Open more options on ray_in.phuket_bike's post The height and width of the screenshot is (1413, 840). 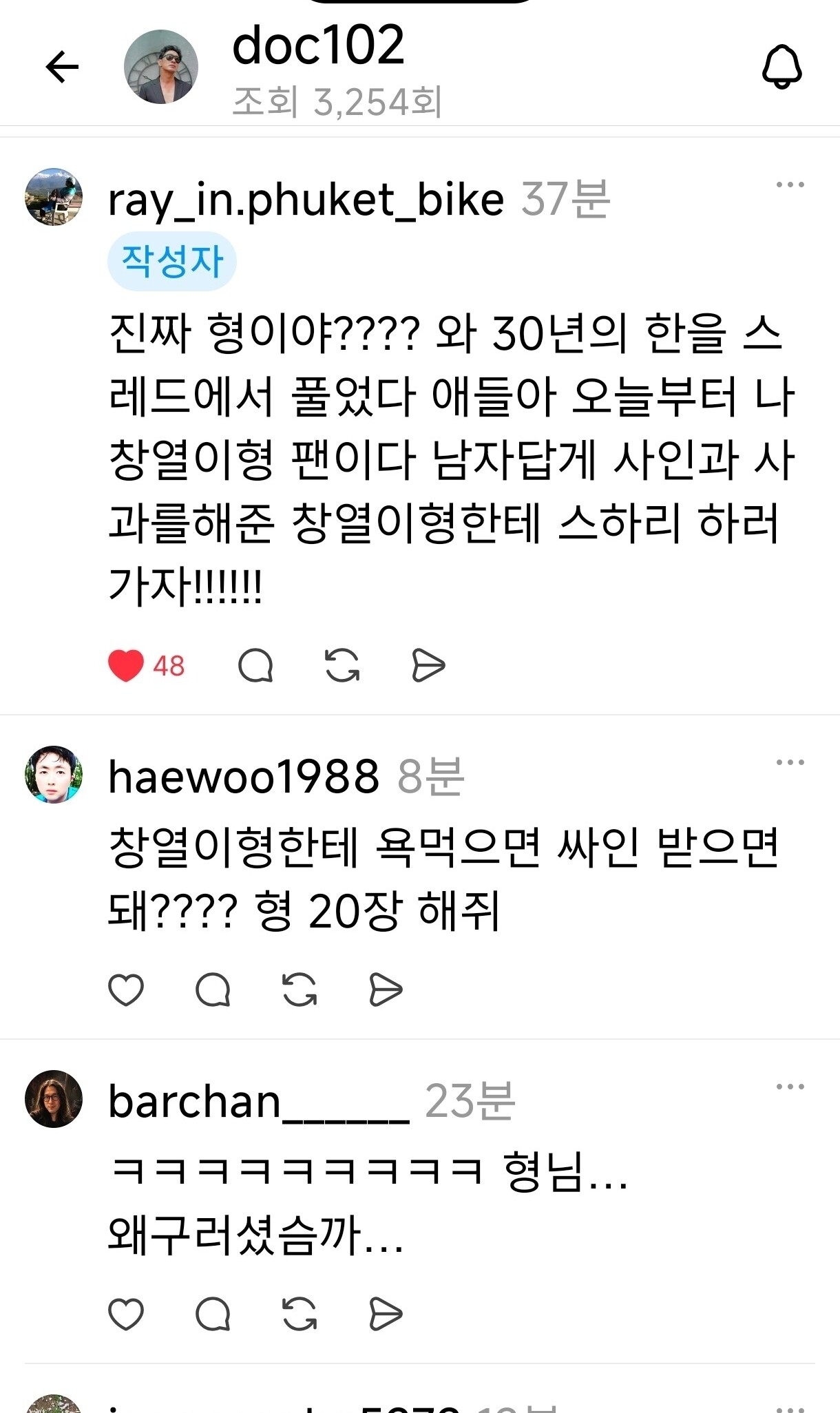coord(790,185)
